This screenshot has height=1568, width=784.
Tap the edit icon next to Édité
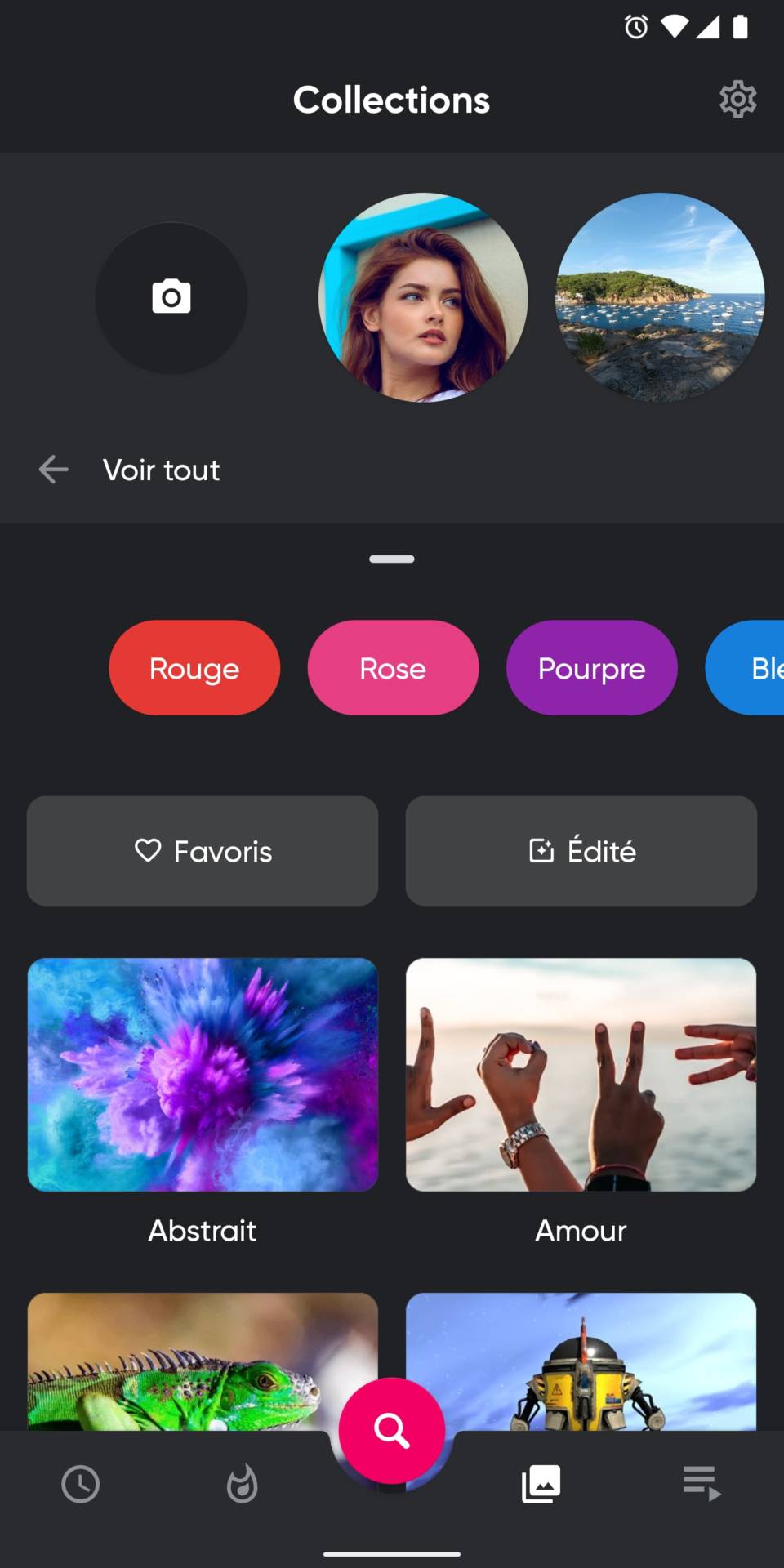540,851
